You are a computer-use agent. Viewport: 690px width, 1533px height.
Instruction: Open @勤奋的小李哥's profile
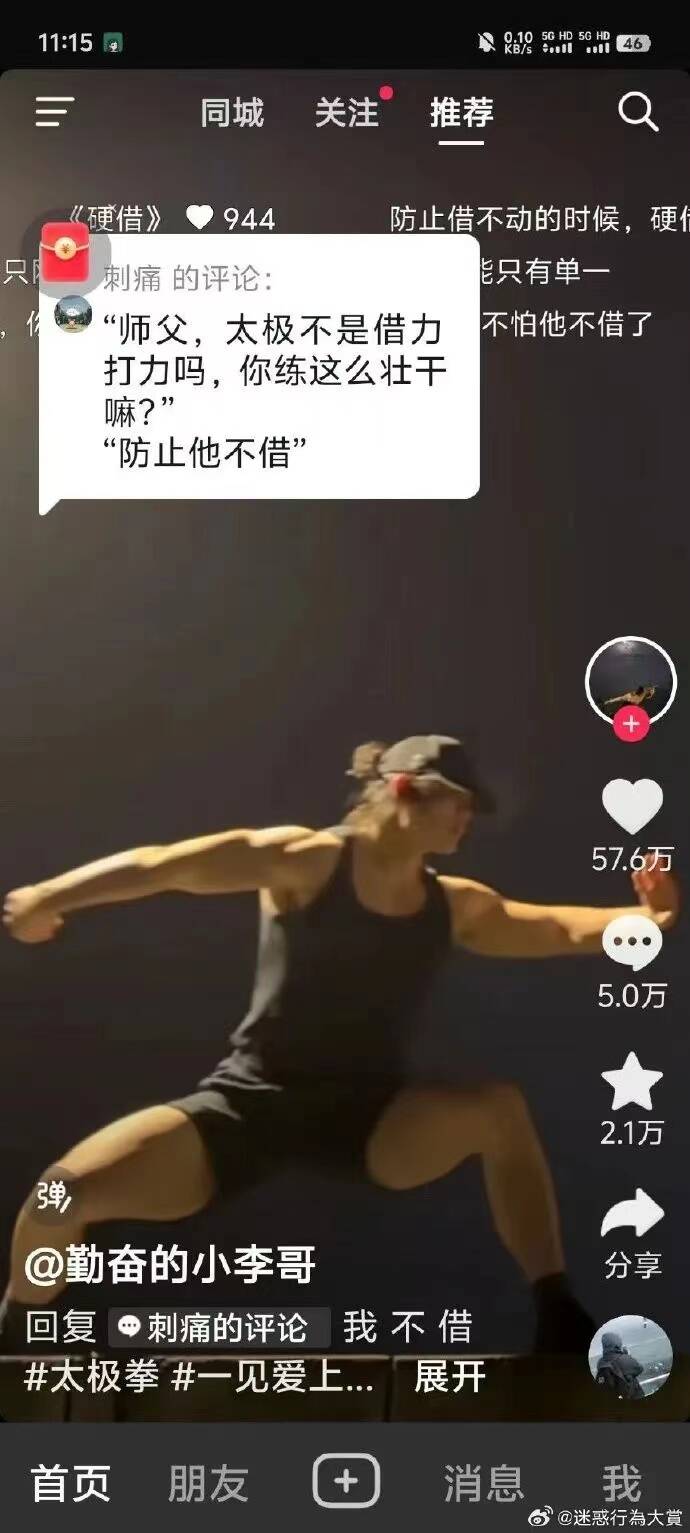pos(170,1266)
